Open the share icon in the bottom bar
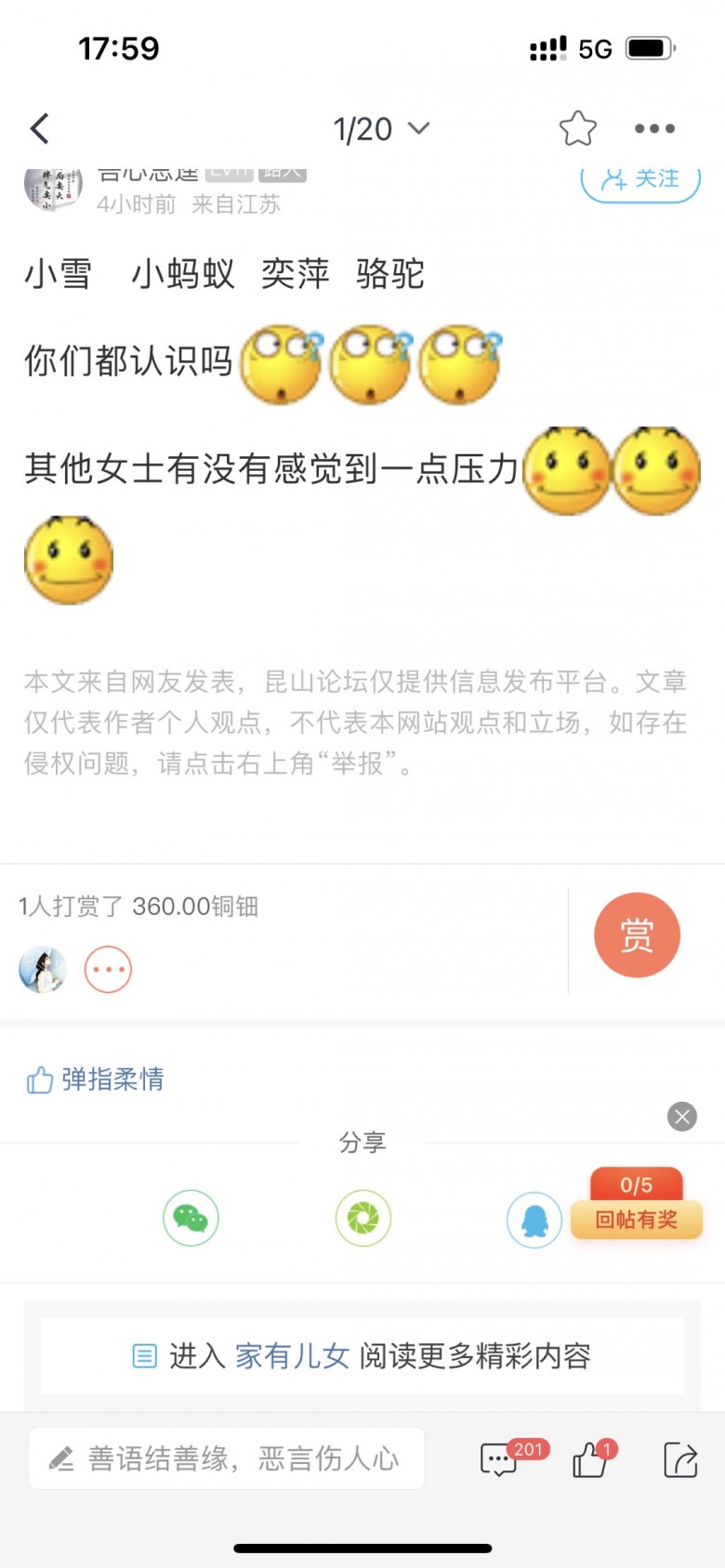725x1568 pixels. point(680,1459)
